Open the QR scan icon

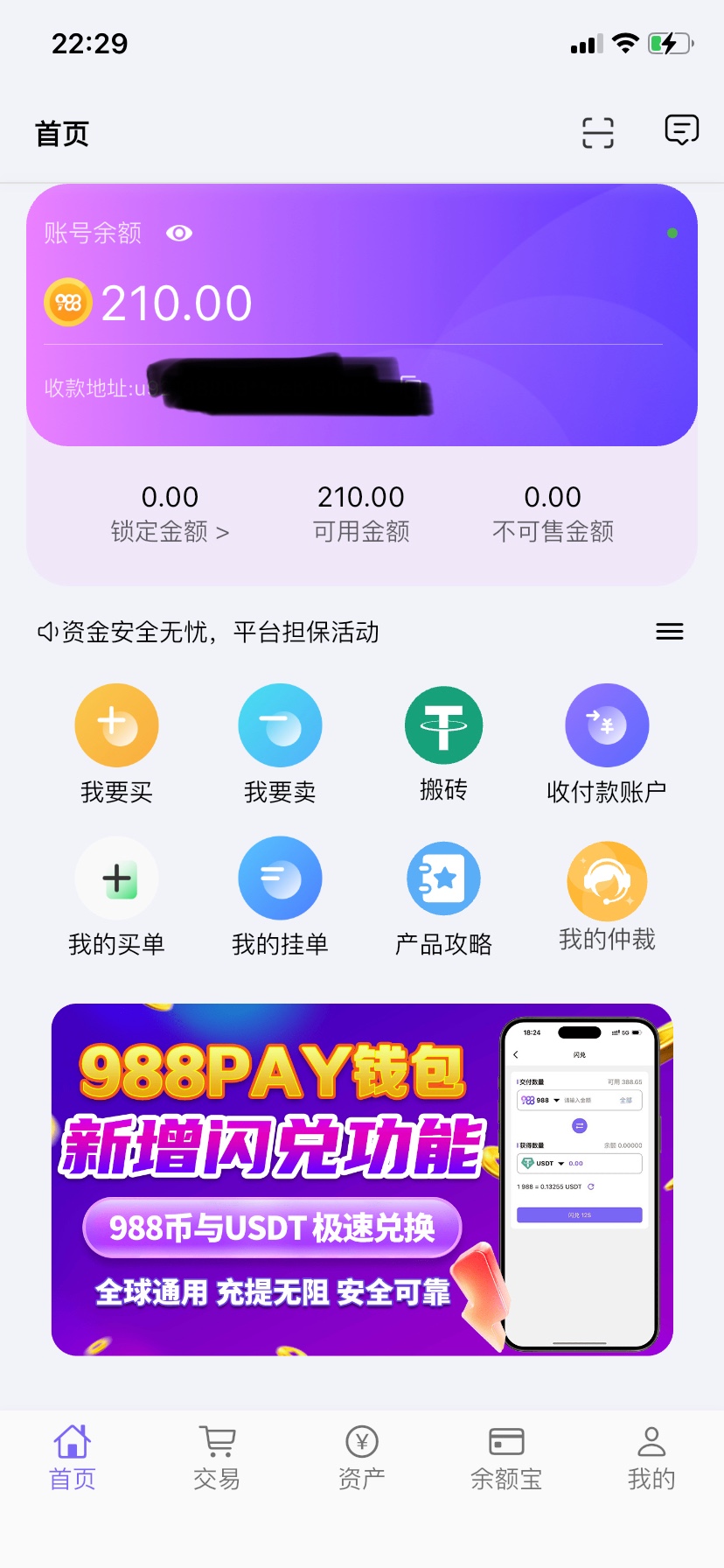(x=597, y=133)
